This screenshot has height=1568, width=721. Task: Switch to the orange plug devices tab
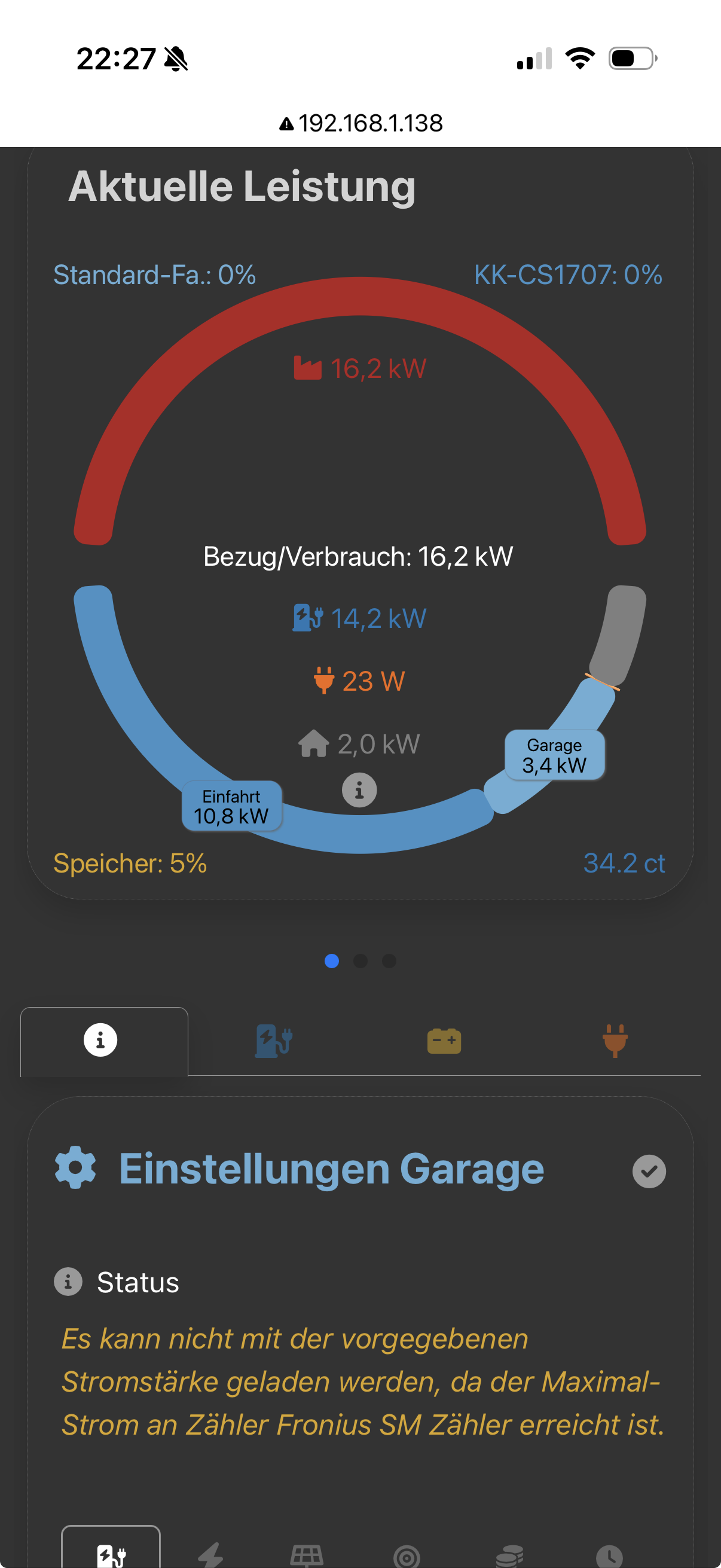point(615,1041)
